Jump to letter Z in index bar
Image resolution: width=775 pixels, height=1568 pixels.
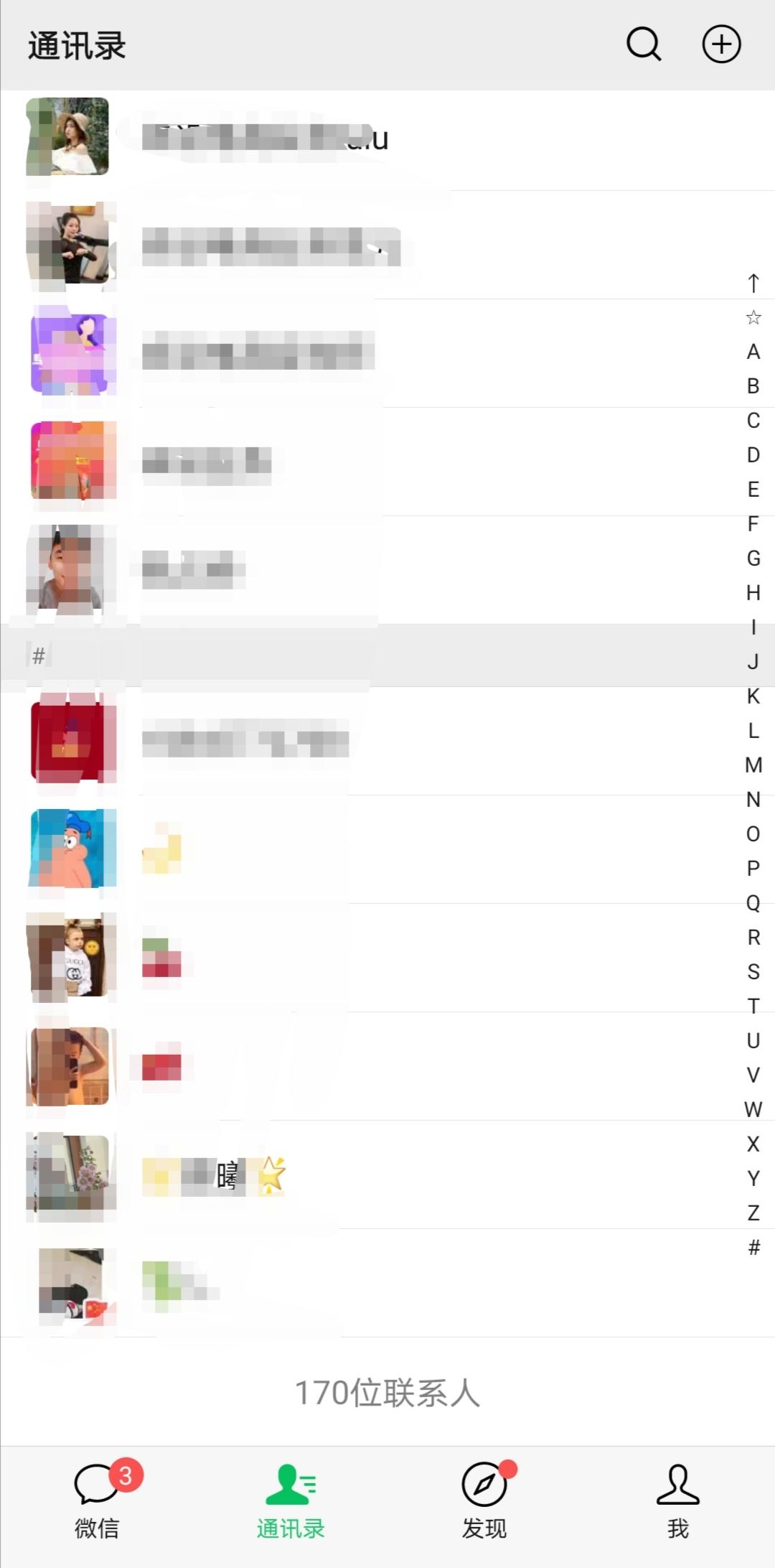pyautogui.click(x=753, y=1213)
